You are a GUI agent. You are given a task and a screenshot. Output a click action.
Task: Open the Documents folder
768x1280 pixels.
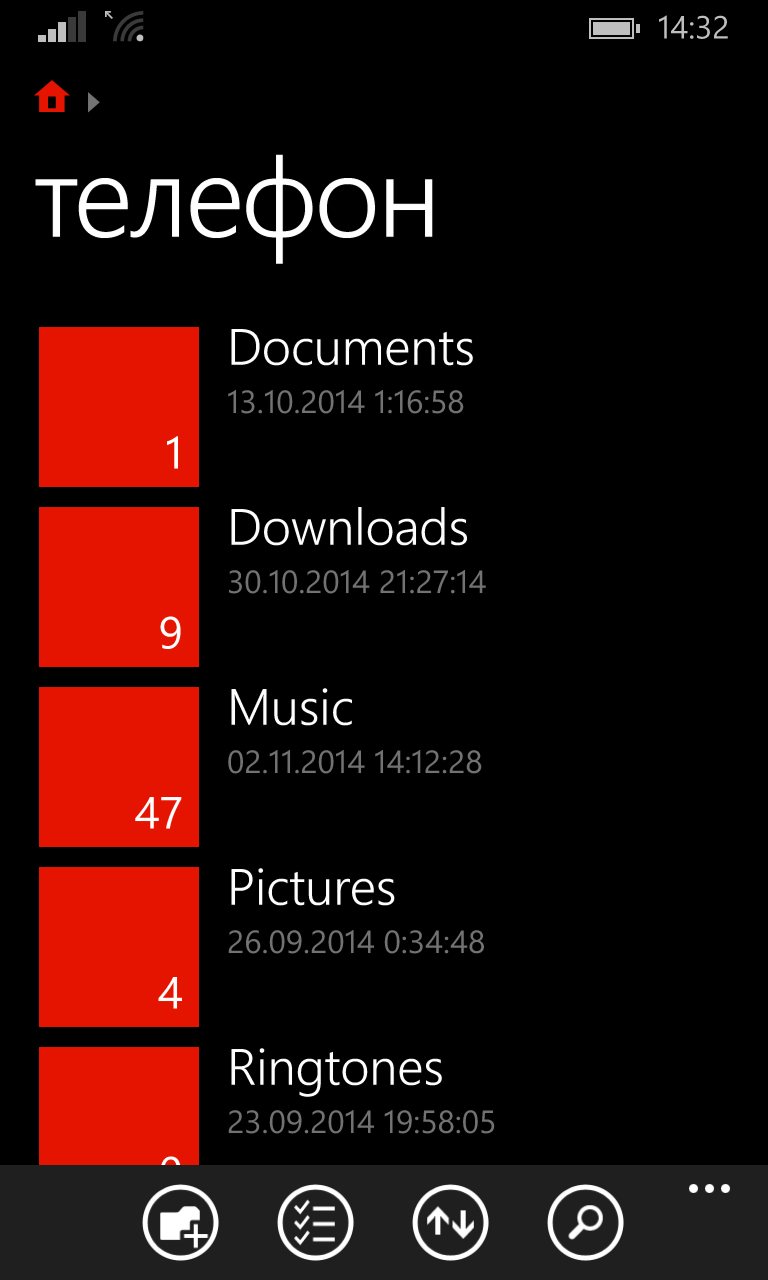coord(384,407)
